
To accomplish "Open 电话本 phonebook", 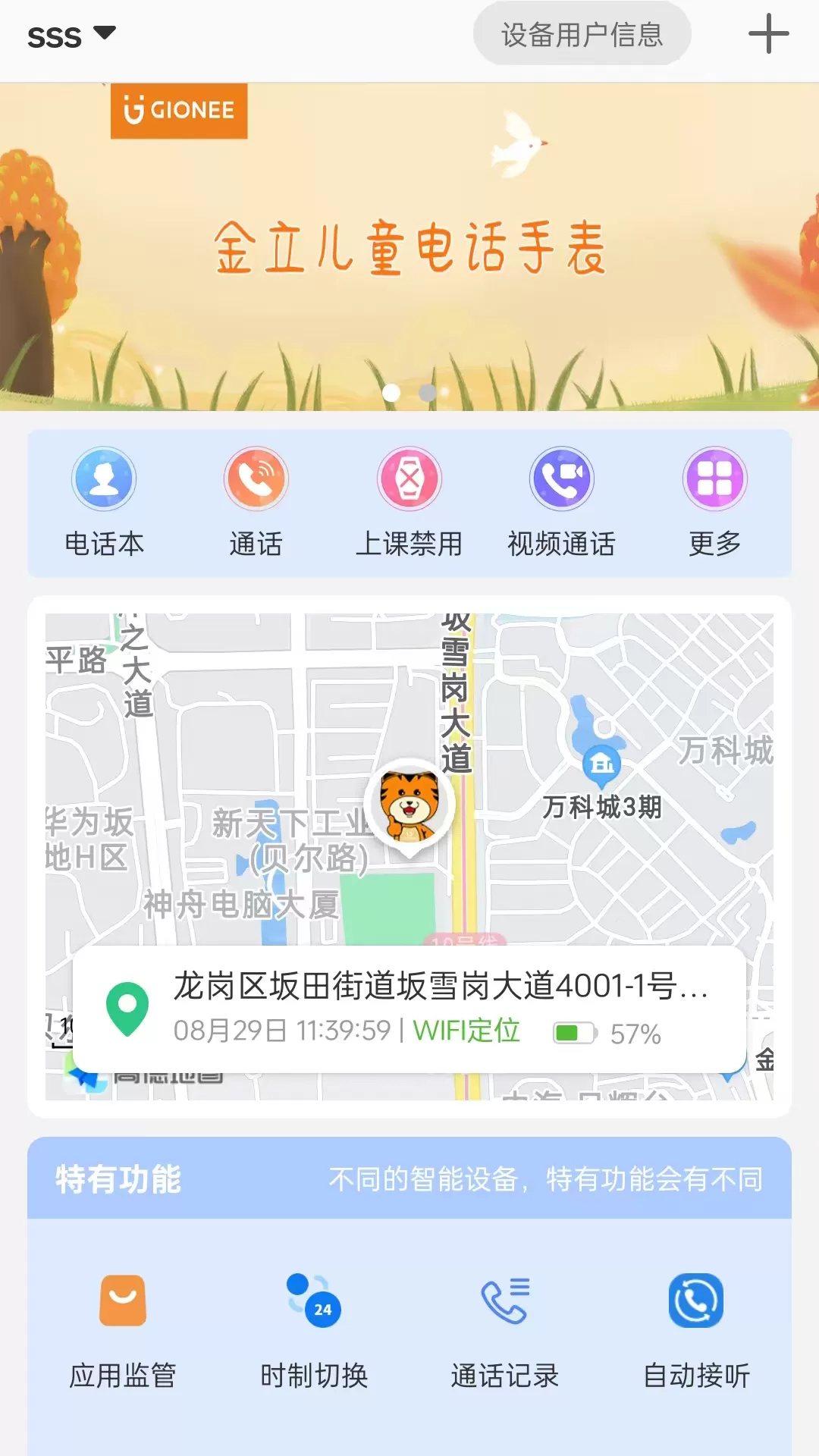I will pos(104,501).
